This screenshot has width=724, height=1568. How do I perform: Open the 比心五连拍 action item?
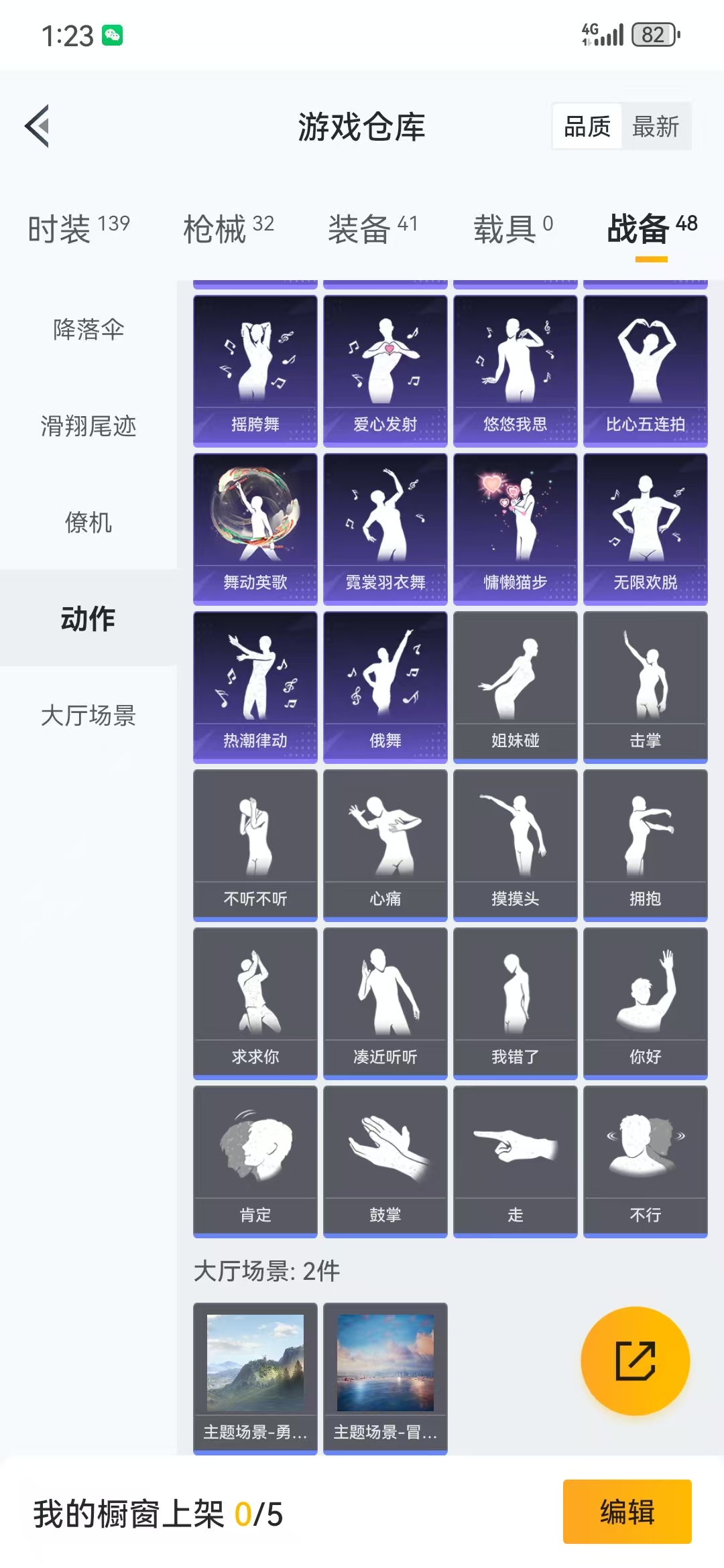646,371
